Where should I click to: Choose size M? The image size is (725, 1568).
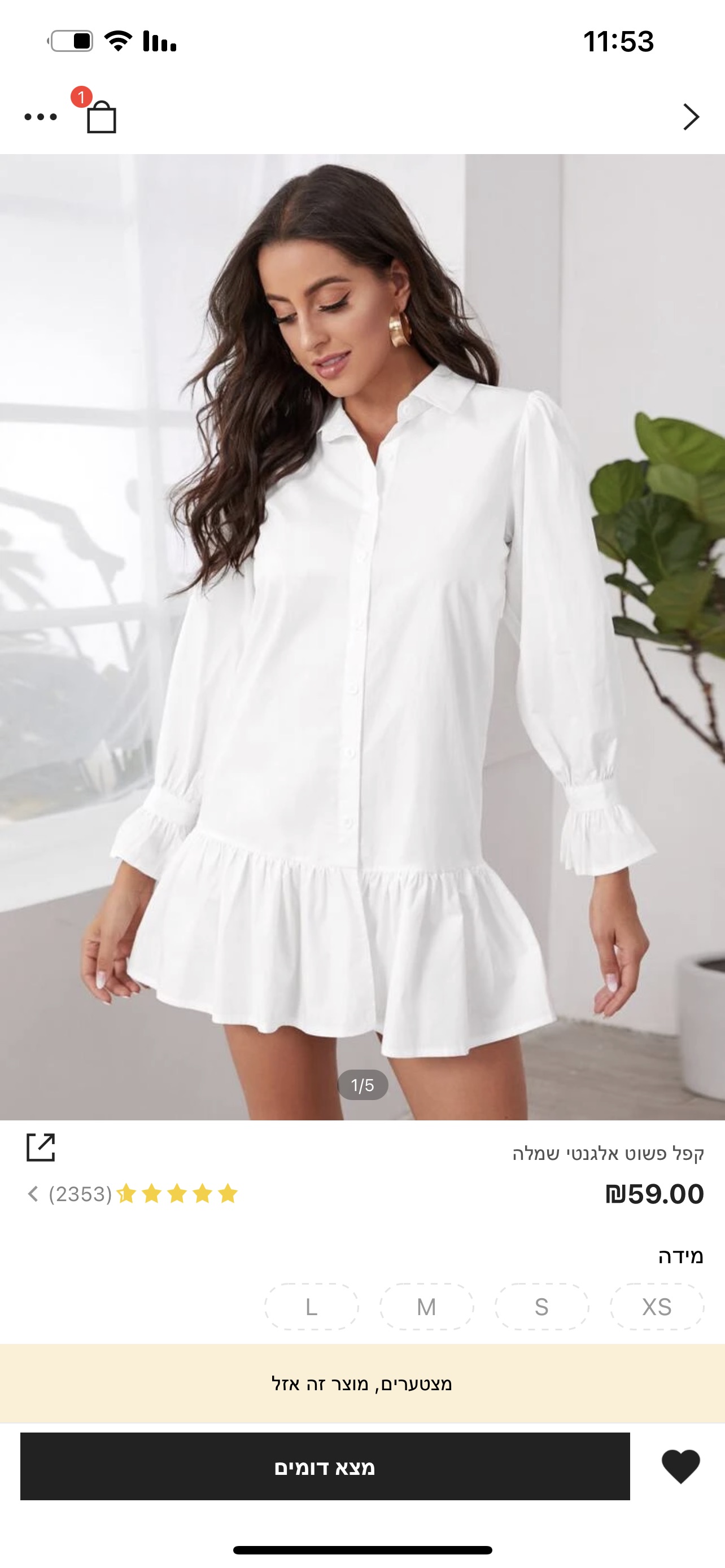[x=426, y=1307]
